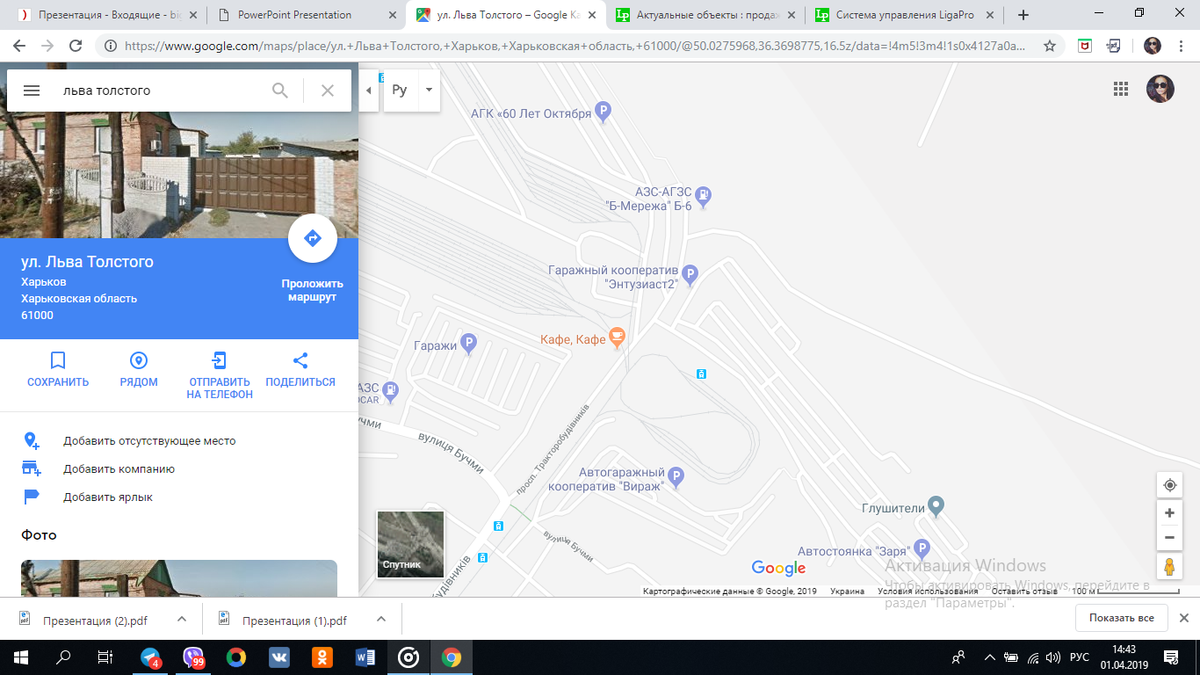Tap Добавить ярлык
Viewport: 1200px width, 675px height.
(107, 497)
